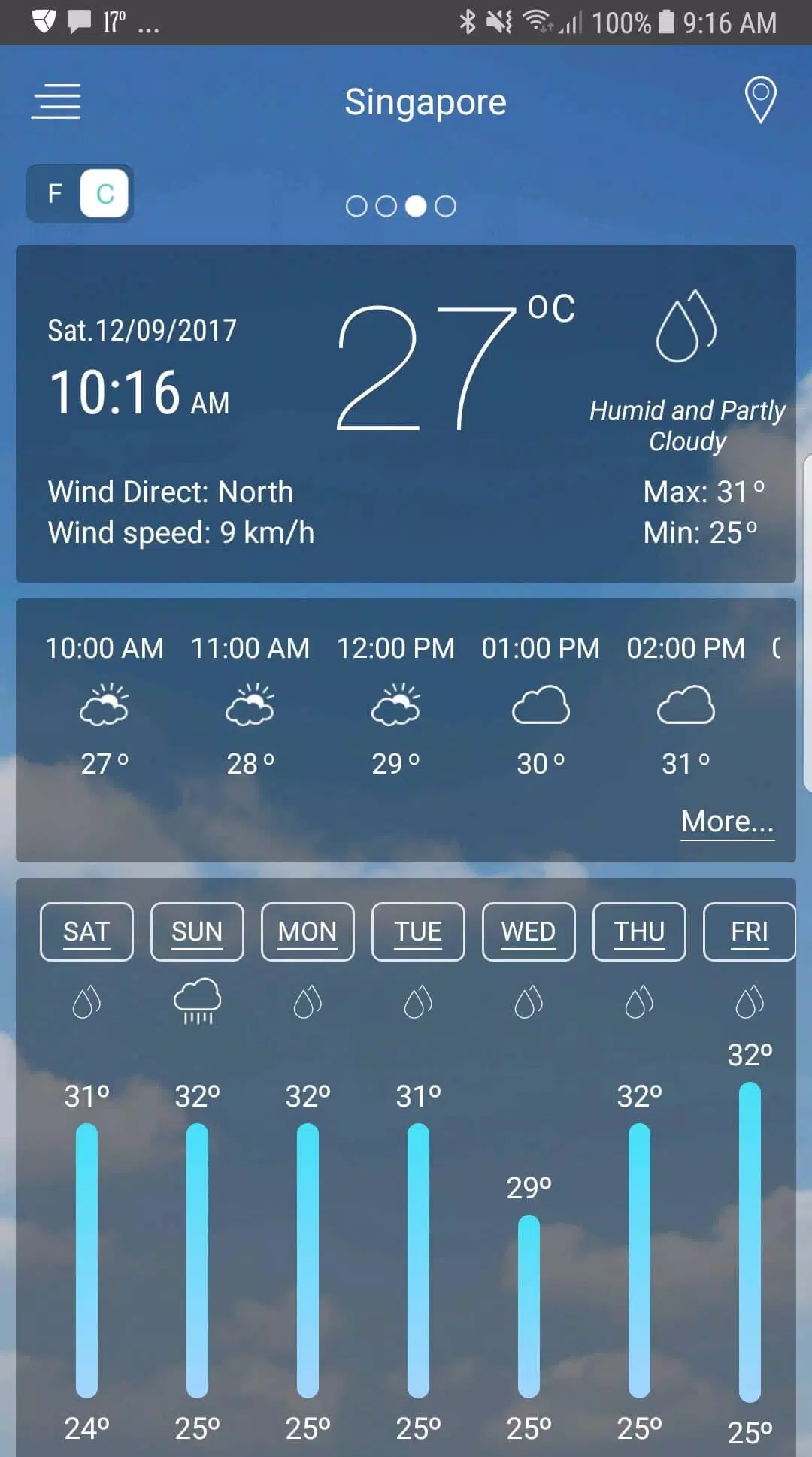
Task: Select the SAT day button
Action: [x=86, y=931]
